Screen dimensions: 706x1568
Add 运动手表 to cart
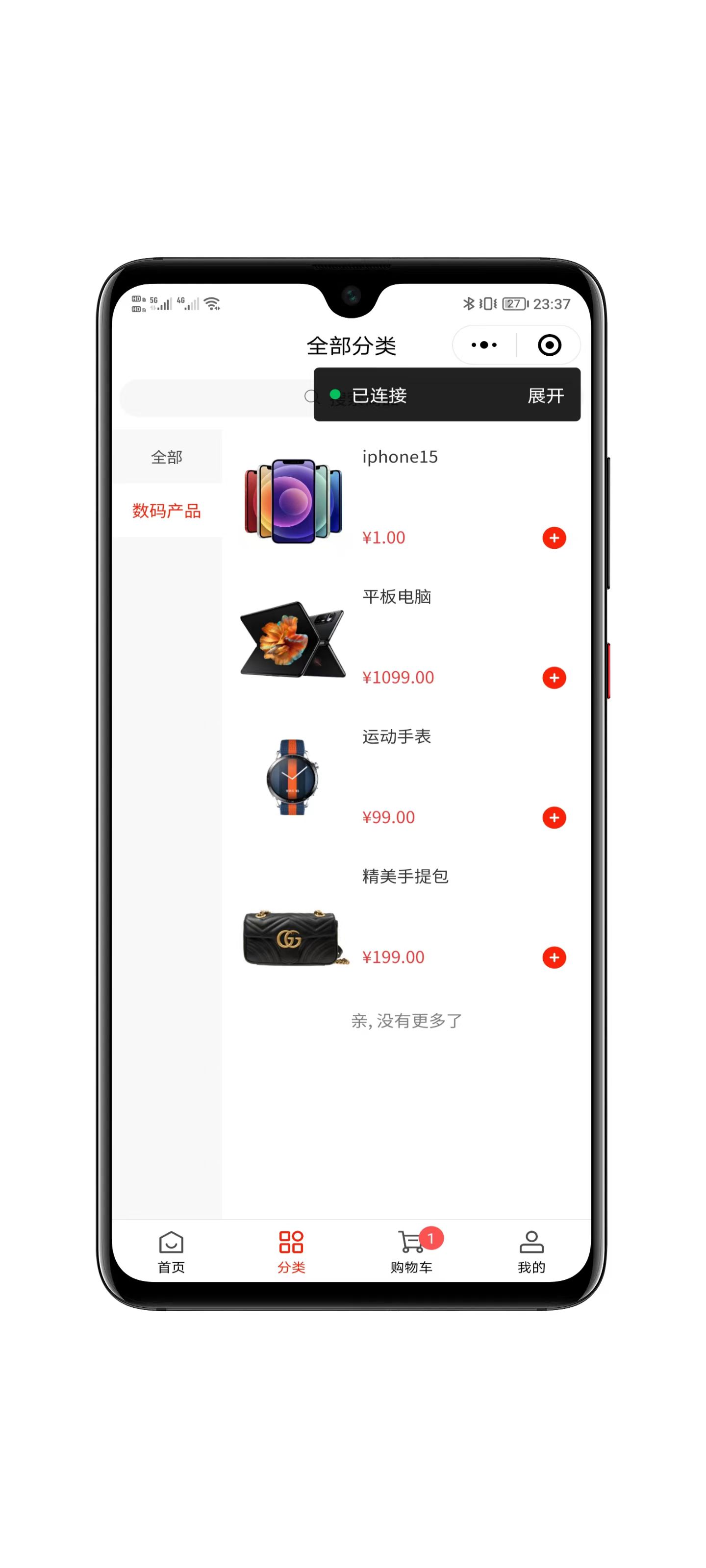[554, 817]
